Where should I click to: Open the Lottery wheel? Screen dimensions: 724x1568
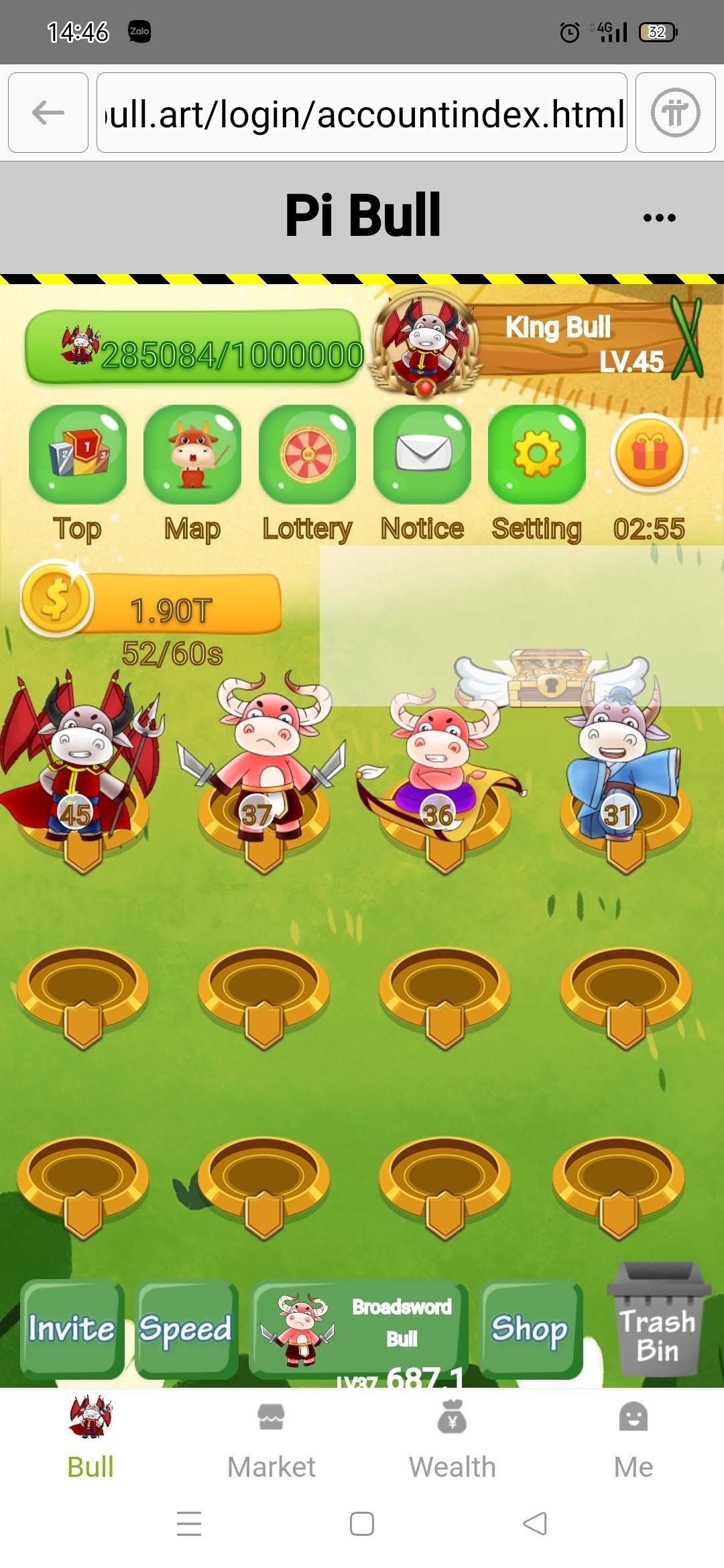point(307,456)
